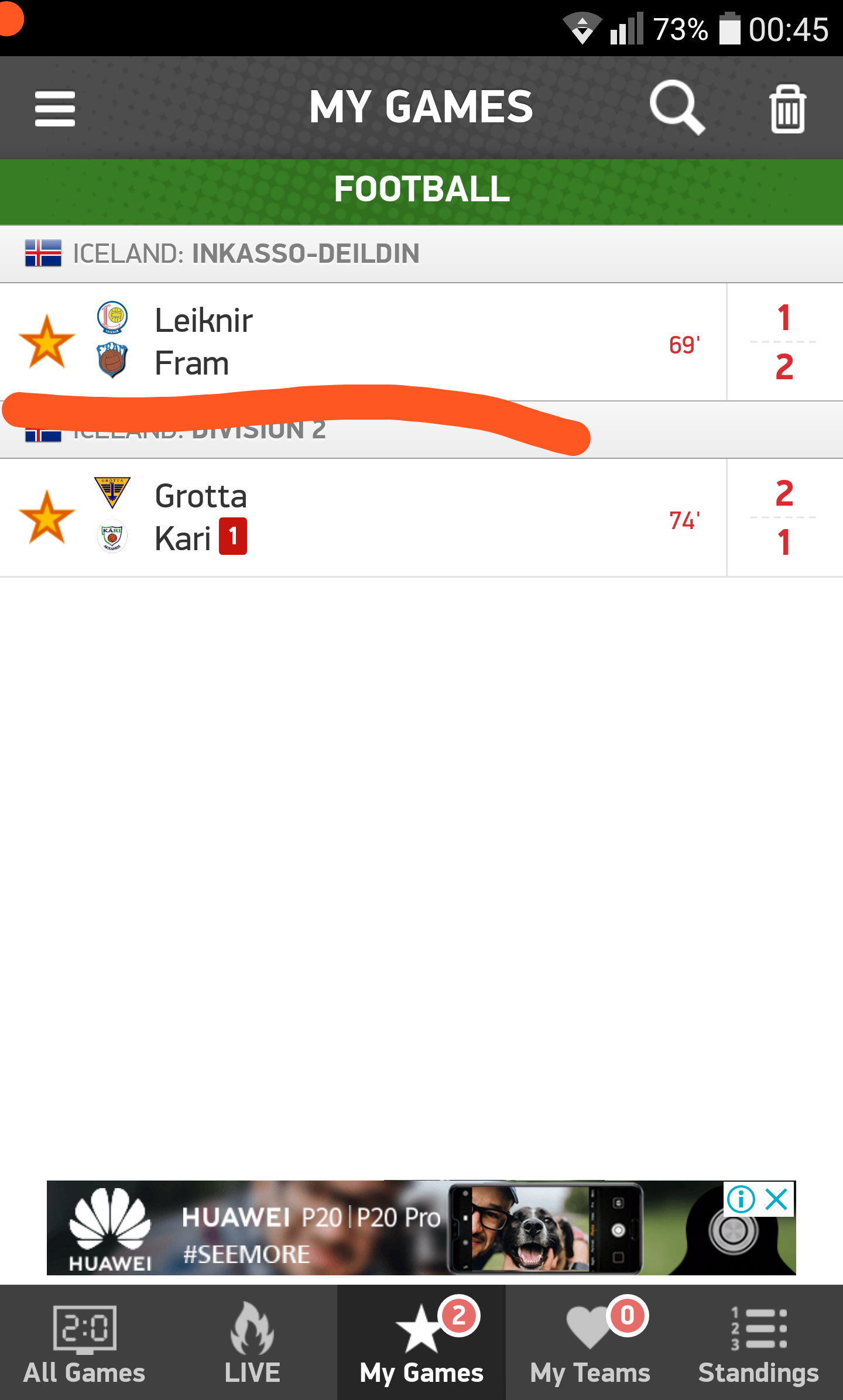This screenshot has height=1400, width=843.
Task: Tap the ad info icon
Action: (741, 1199)
